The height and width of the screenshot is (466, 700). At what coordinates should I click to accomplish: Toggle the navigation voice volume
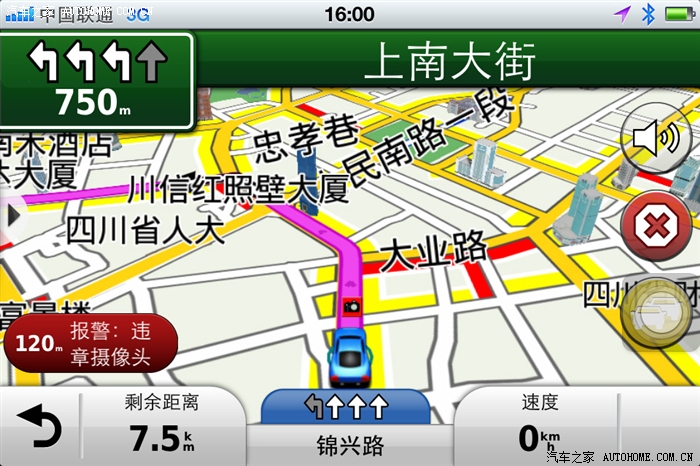(x=654, y=137)
